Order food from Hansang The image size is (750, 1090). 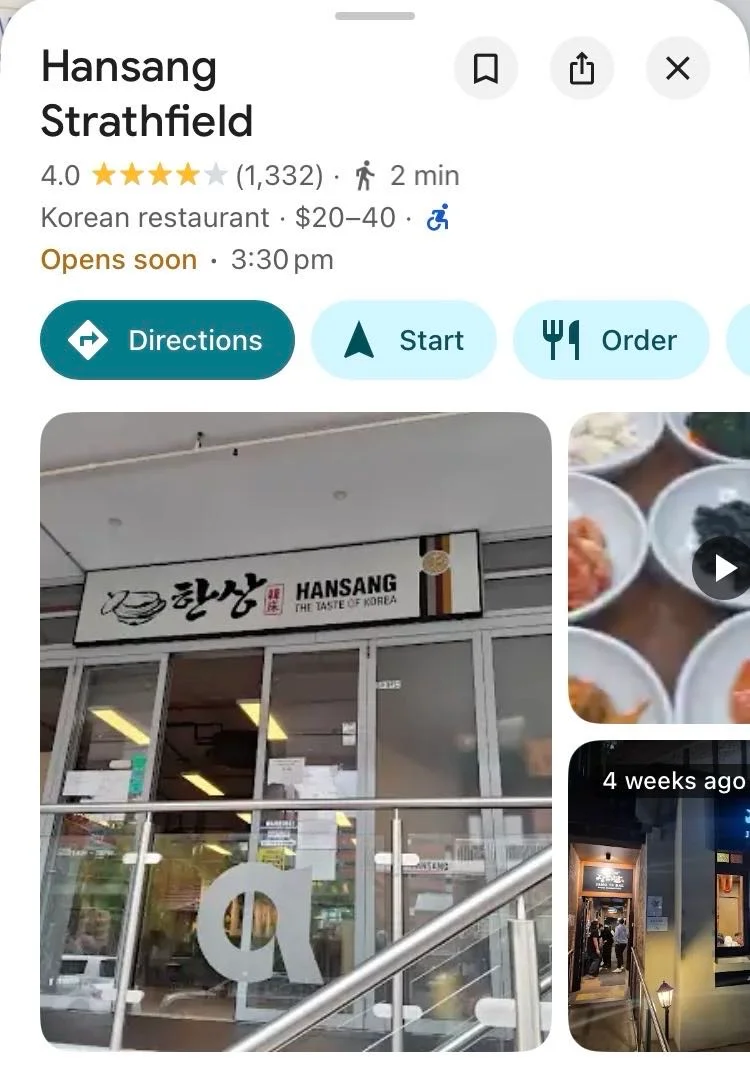point(611,340)
